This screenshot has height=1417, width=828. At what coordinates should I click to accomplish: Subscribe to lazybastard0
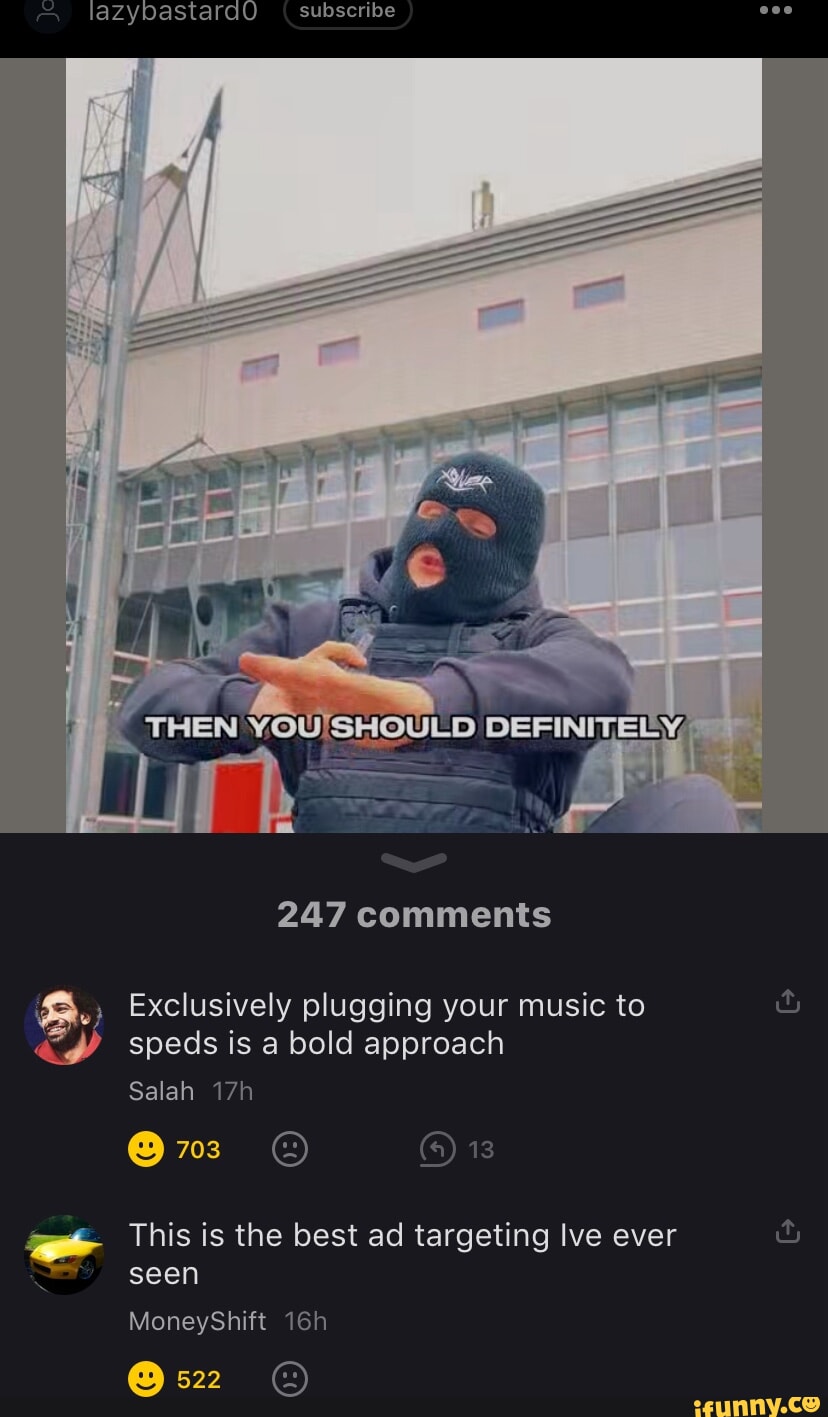click(x=347, y=11)
